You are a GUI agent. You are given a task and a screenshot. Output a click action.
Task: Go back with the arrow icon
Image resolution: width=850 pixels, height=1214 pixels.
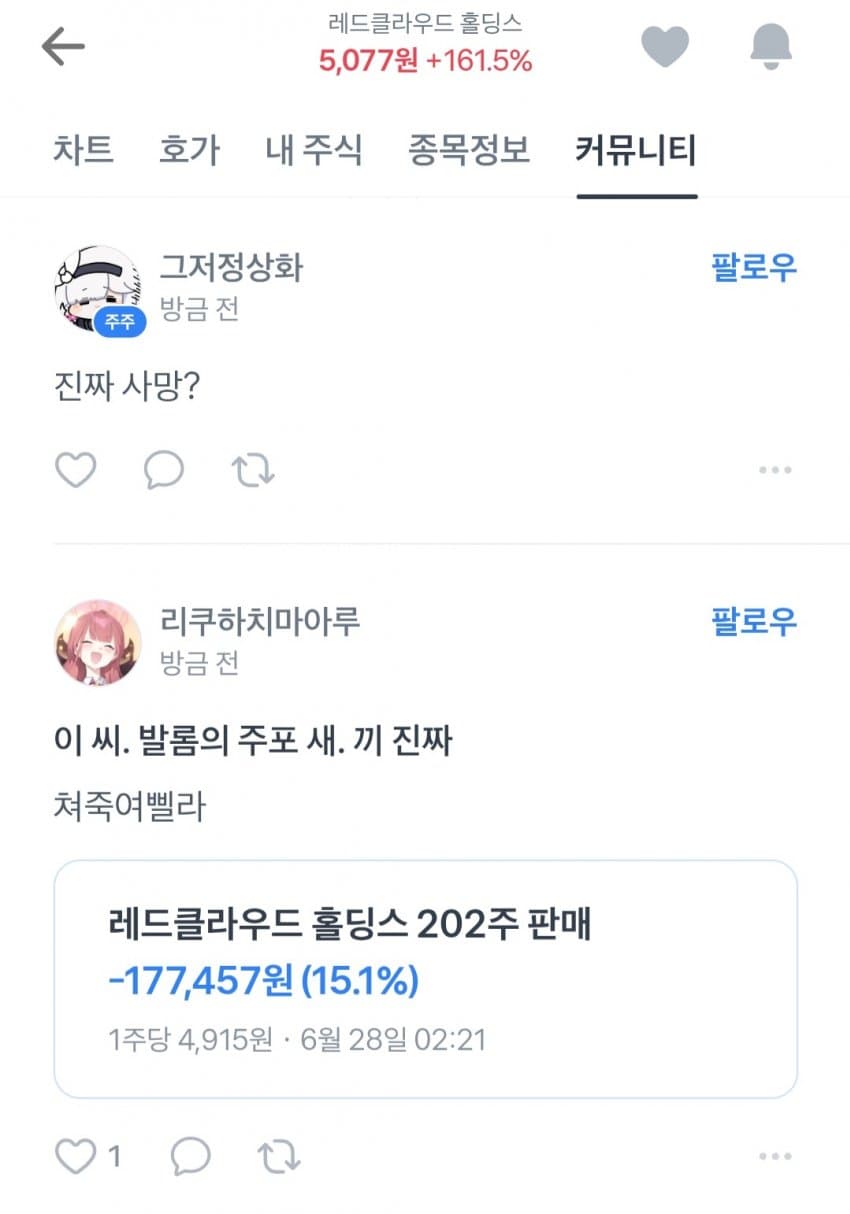pyautogui.click(x=63, y=46)
